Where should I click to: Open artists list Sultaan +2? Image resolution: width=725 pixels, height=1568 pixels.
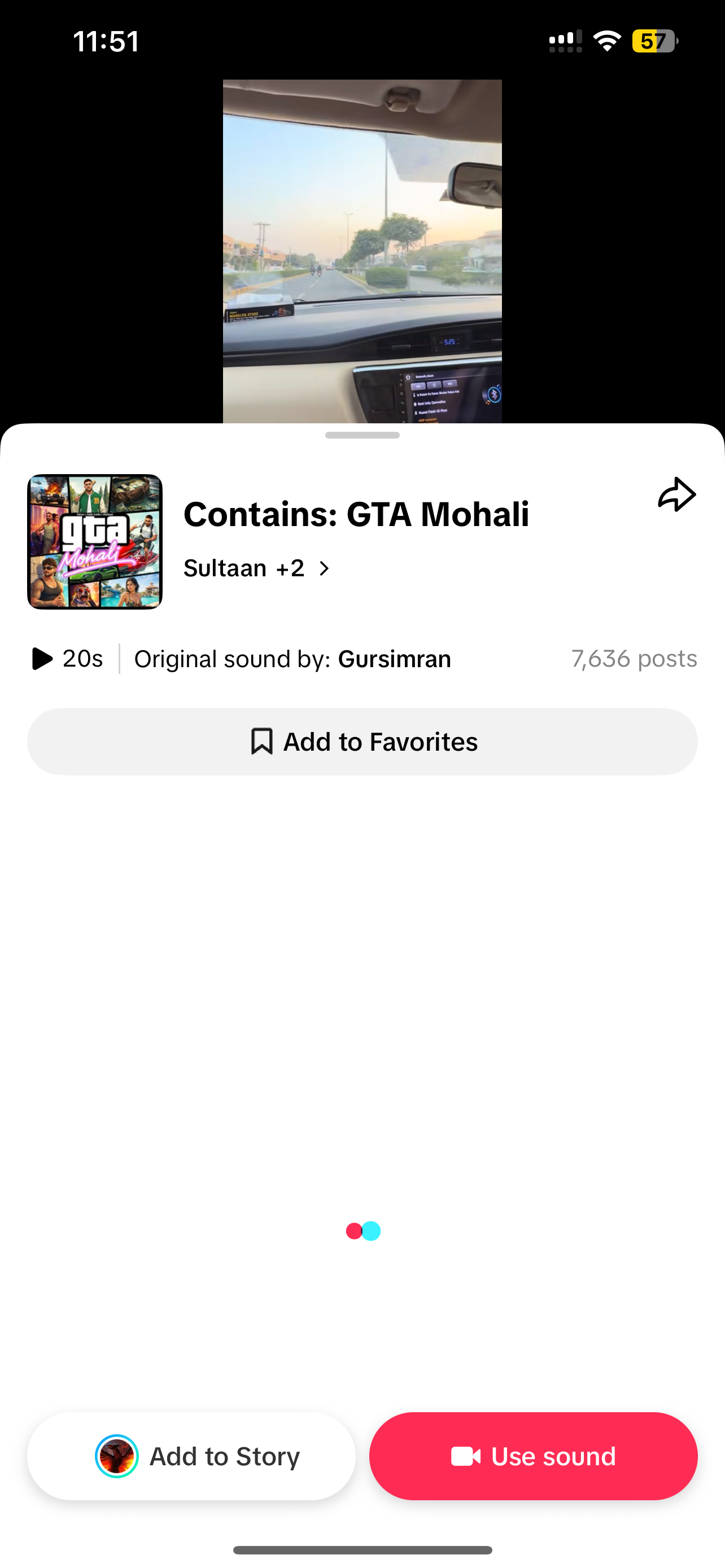[256, 568]
